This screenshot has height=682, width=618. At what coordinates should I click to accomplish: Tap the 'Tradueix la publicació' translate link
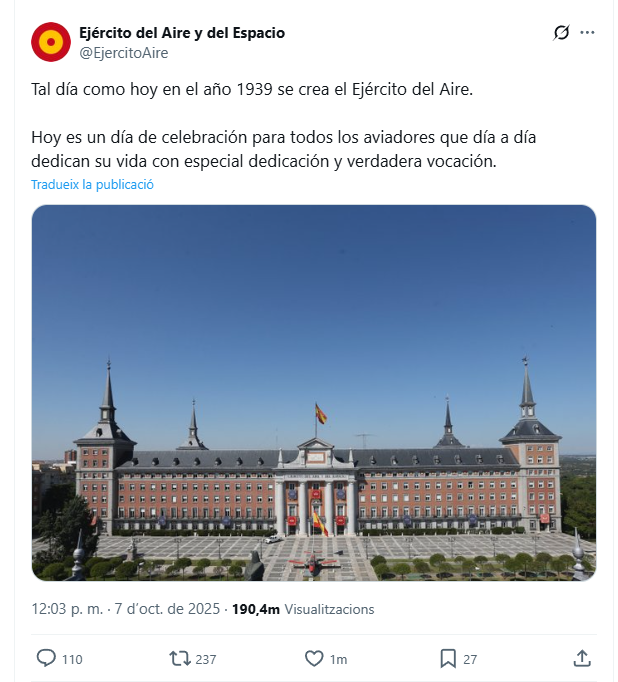pyautogui.click(x=92, y=185)
